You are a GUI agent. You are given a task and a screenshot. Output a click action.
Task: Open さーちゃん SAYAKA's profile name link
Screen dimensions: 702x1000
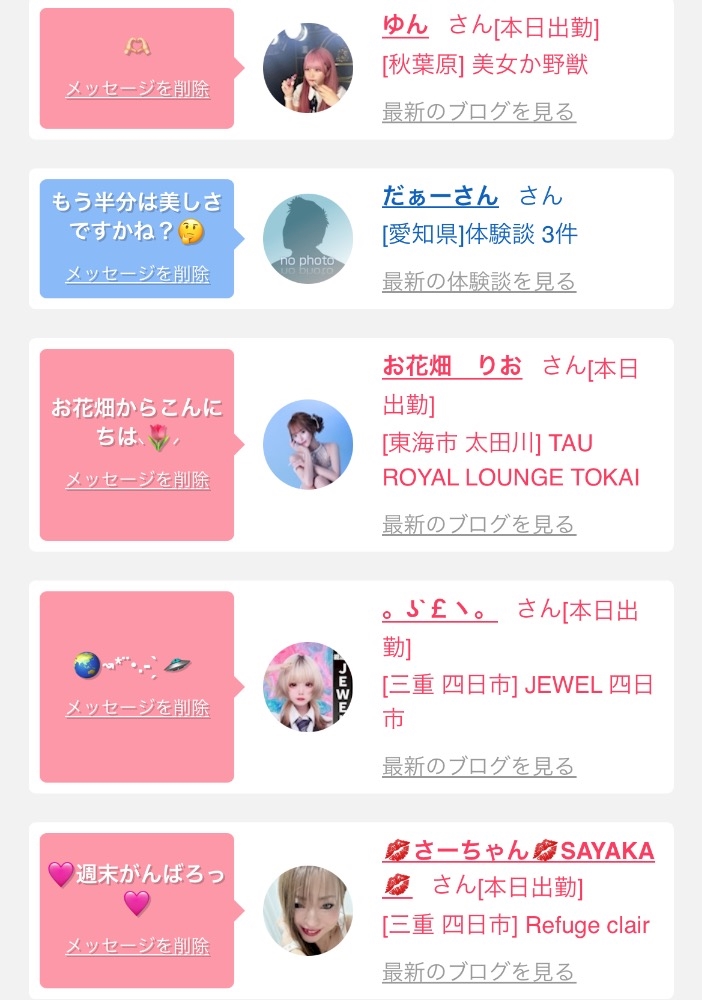click(518, 851)
